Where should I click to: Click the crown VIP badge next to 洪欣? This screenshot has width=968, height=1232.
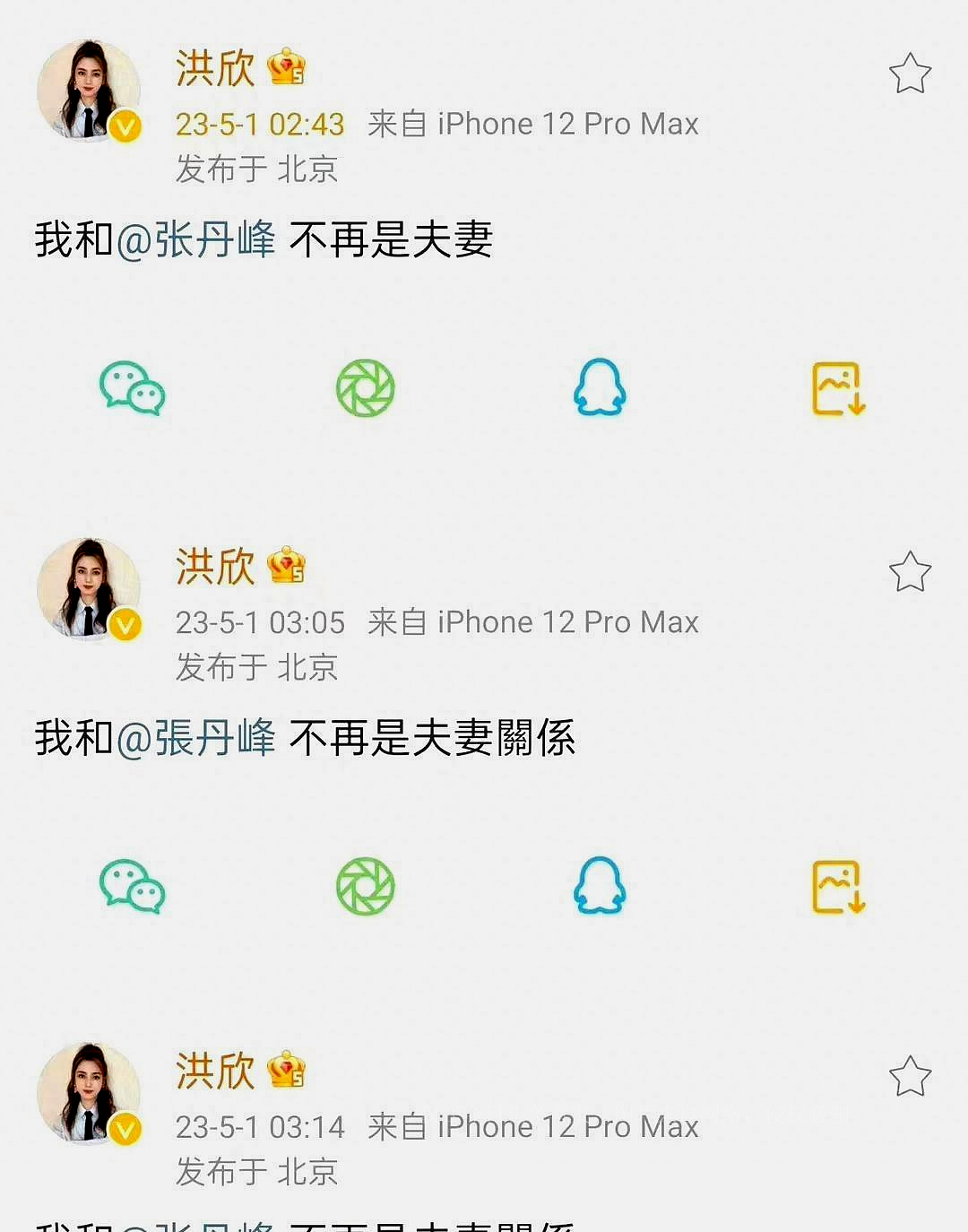(286, 68)
